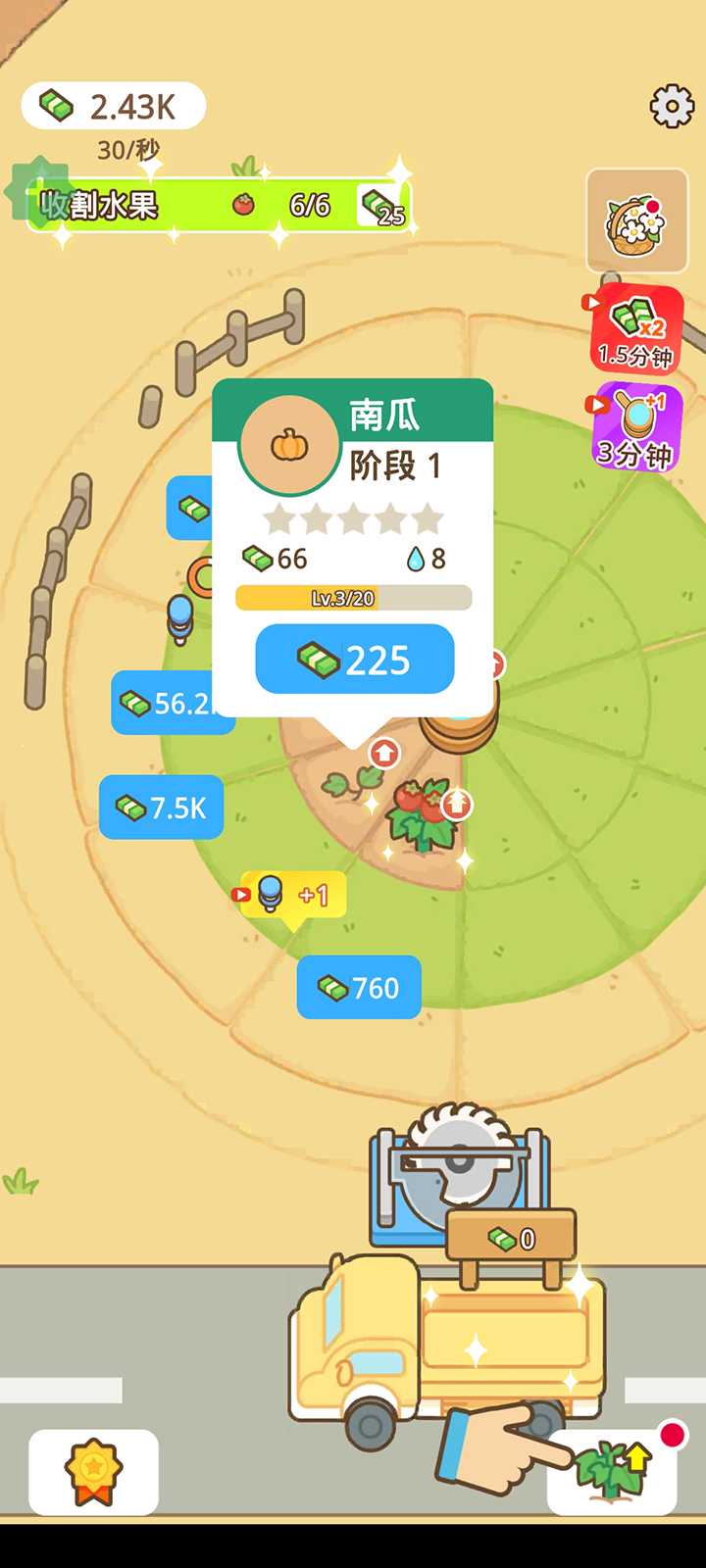Viewport: 706px width, 1568px height.
Task: Open the flower basket collection
Action: (636, 221)
